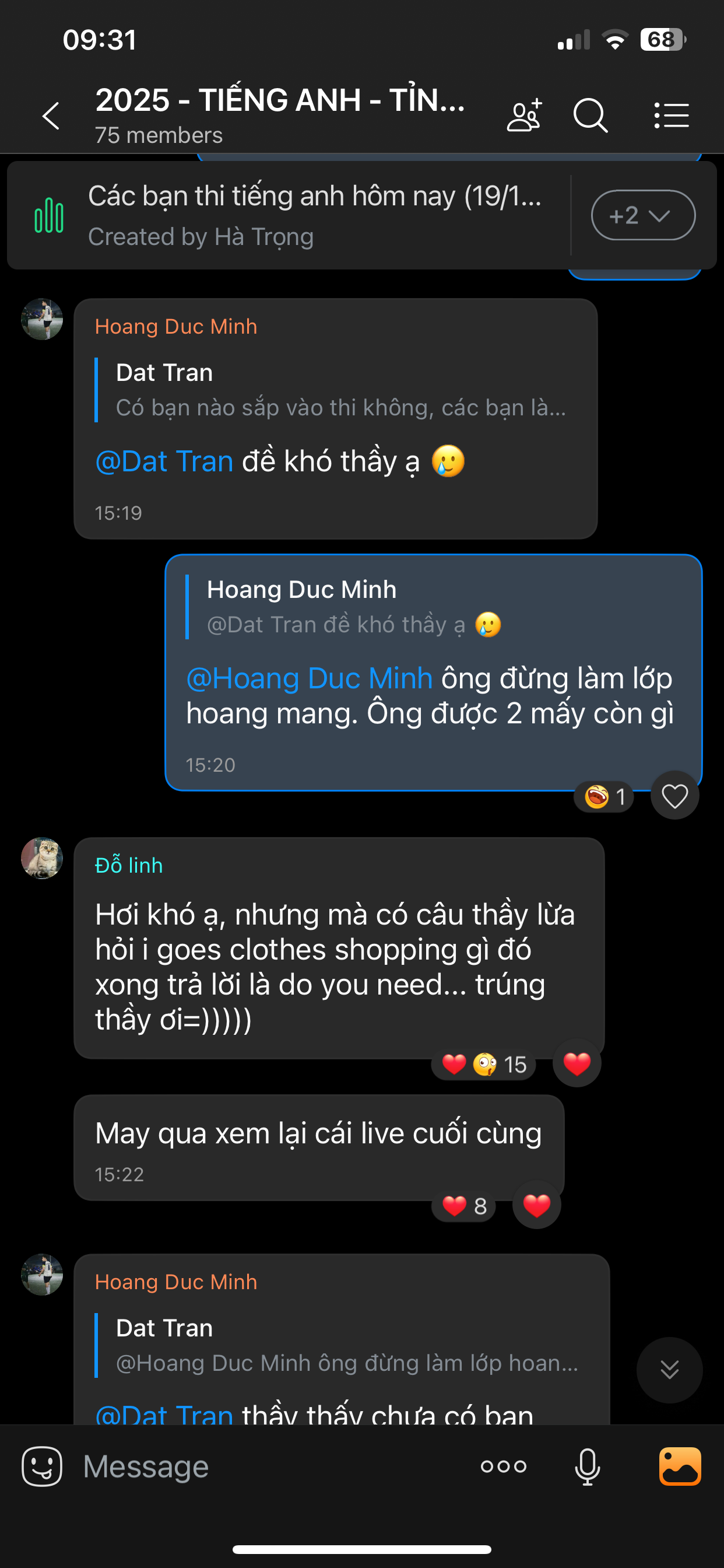The image size is (724, 1568).
Task: View 8 hearts on 'May qua xem lại' message
Action: click(x=463, y=1206)
